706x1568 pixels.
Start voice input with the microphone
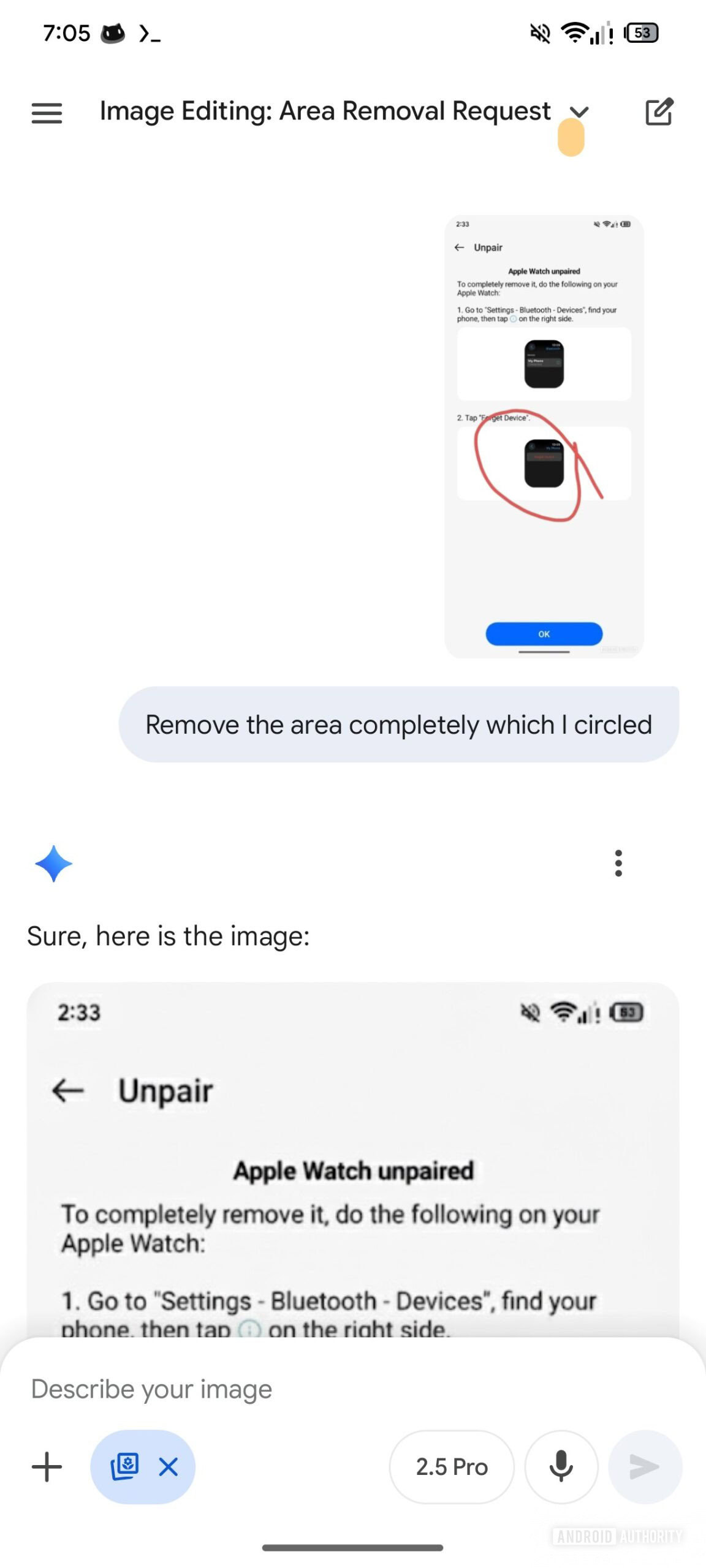coord(561,1467)
